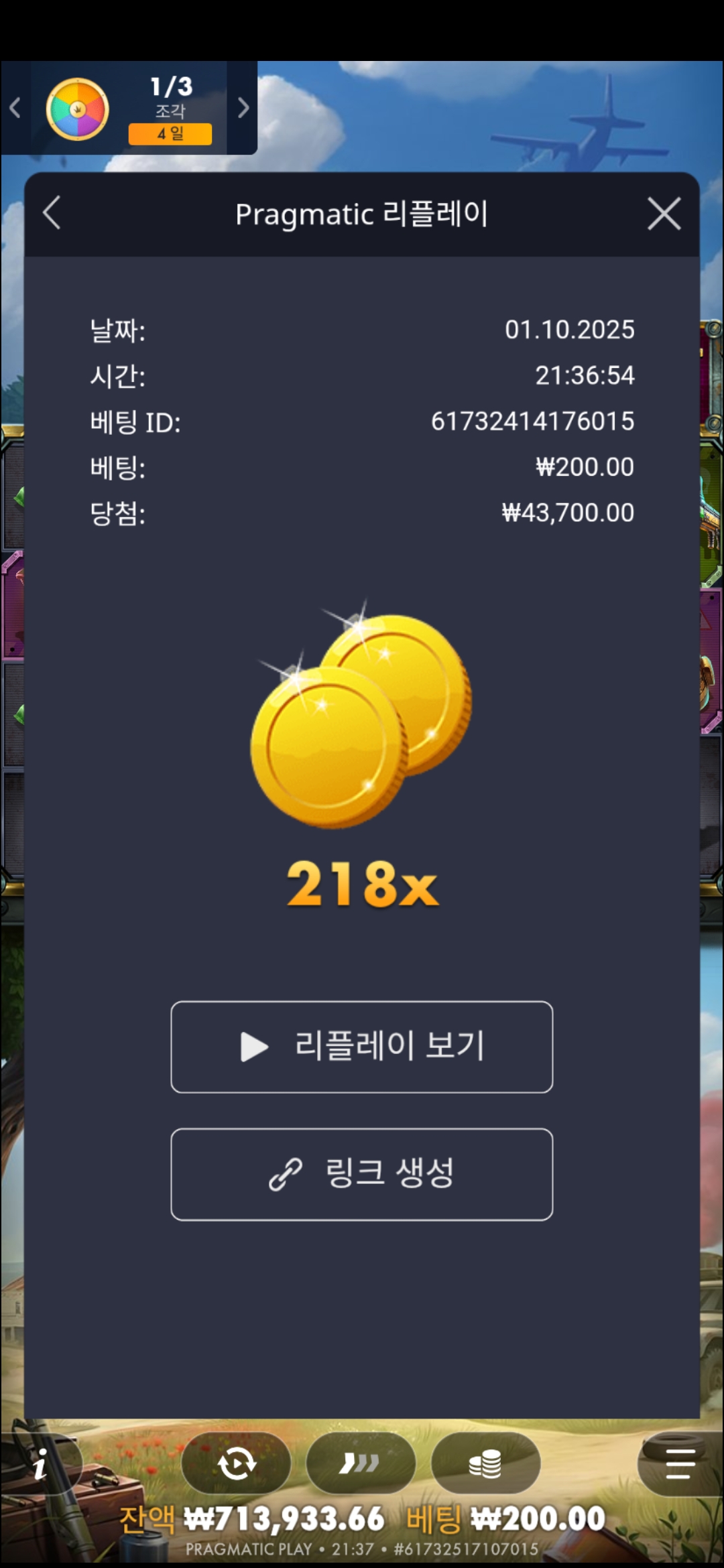Open the hamburger menu

pyautogui.click(x=680, y=1465)
